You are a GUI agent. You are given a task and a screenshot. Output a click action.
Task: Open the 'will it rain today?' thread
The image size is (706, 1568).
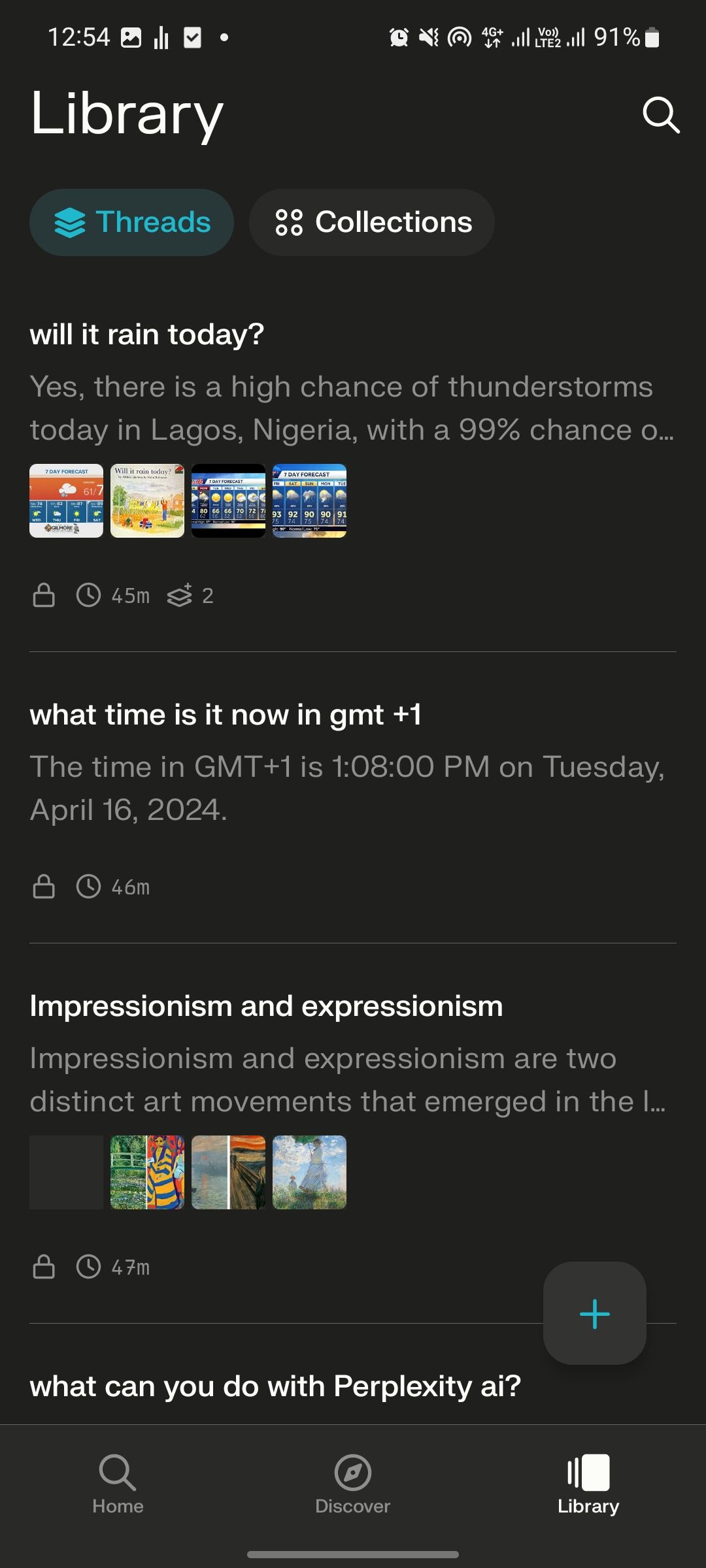147,335
